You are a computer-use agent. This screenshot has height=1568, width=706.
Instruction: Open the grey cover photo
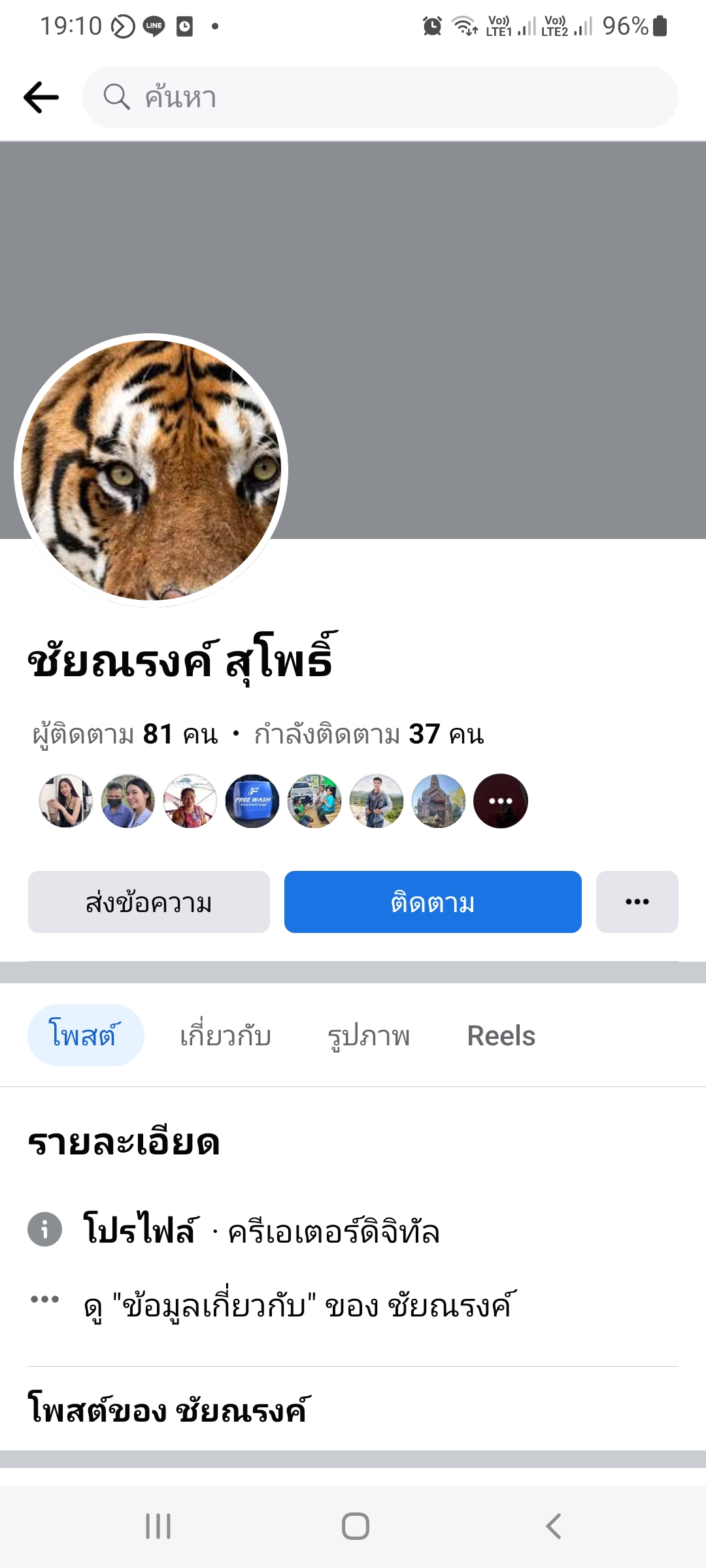point(458,294)
